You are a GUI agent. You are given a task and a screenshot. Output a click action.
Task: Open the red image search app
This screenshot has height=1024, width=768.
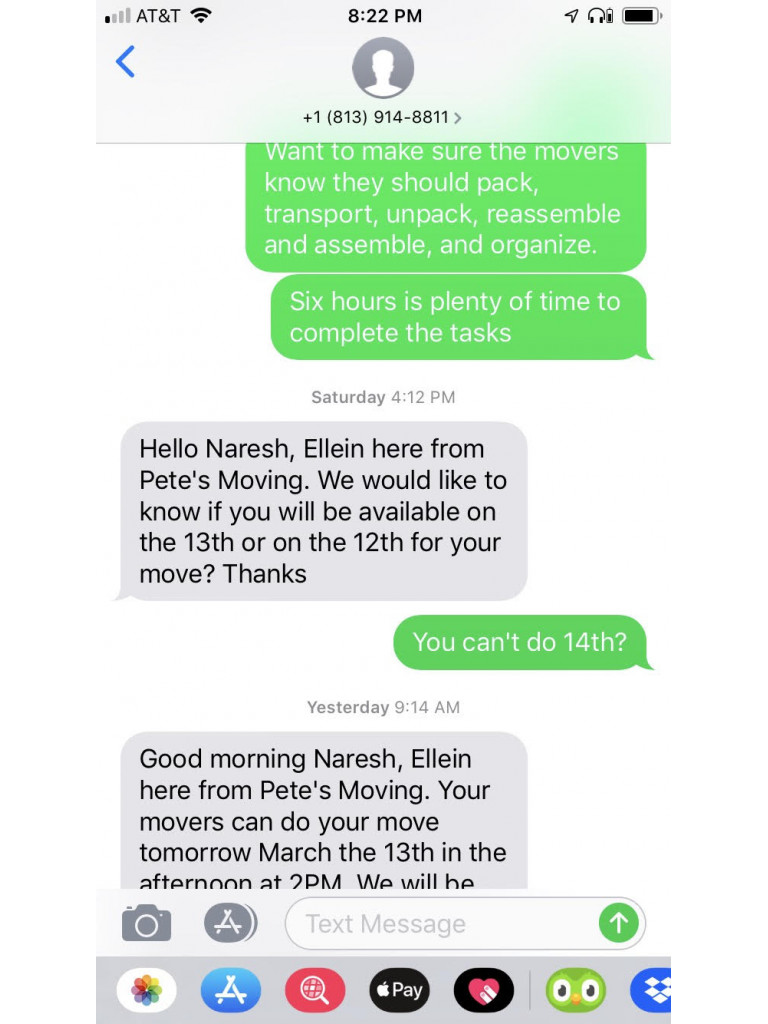[315, 990]
